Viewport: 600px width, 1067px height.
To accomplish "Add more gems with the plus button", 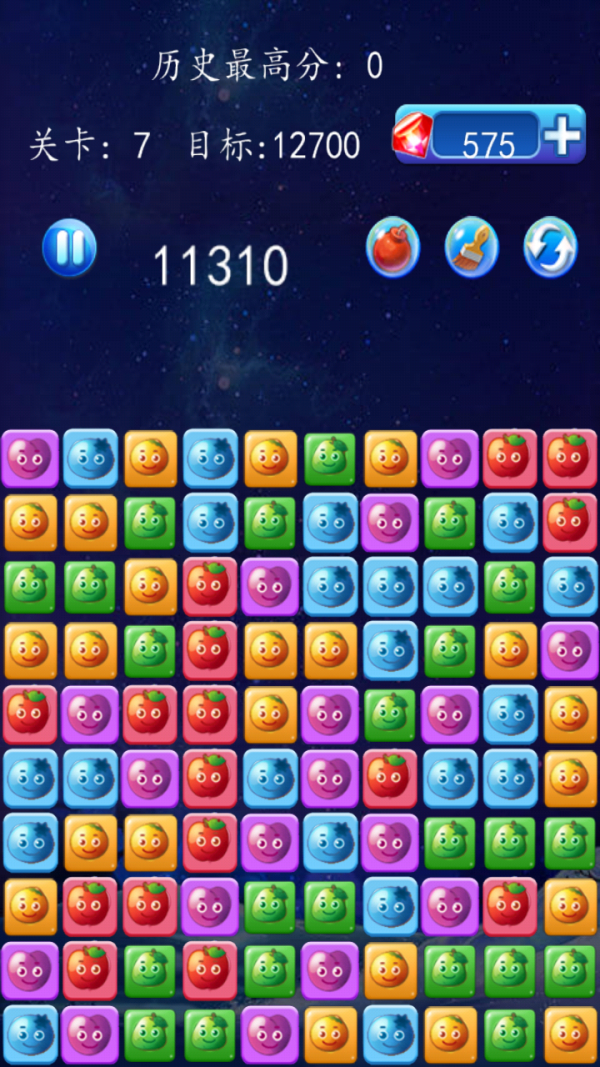I will (563, 135).
